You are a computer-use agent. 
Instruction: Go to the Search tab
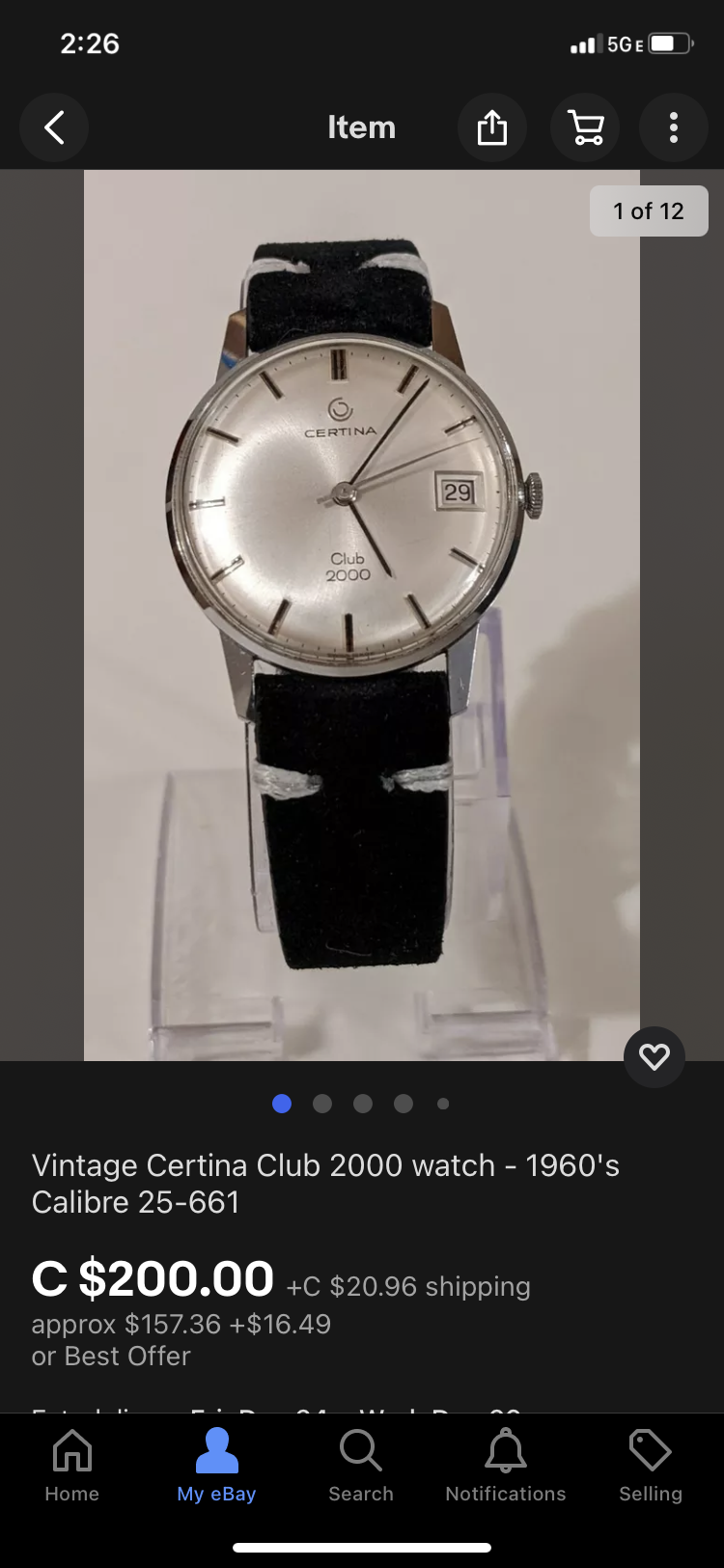361,1466
